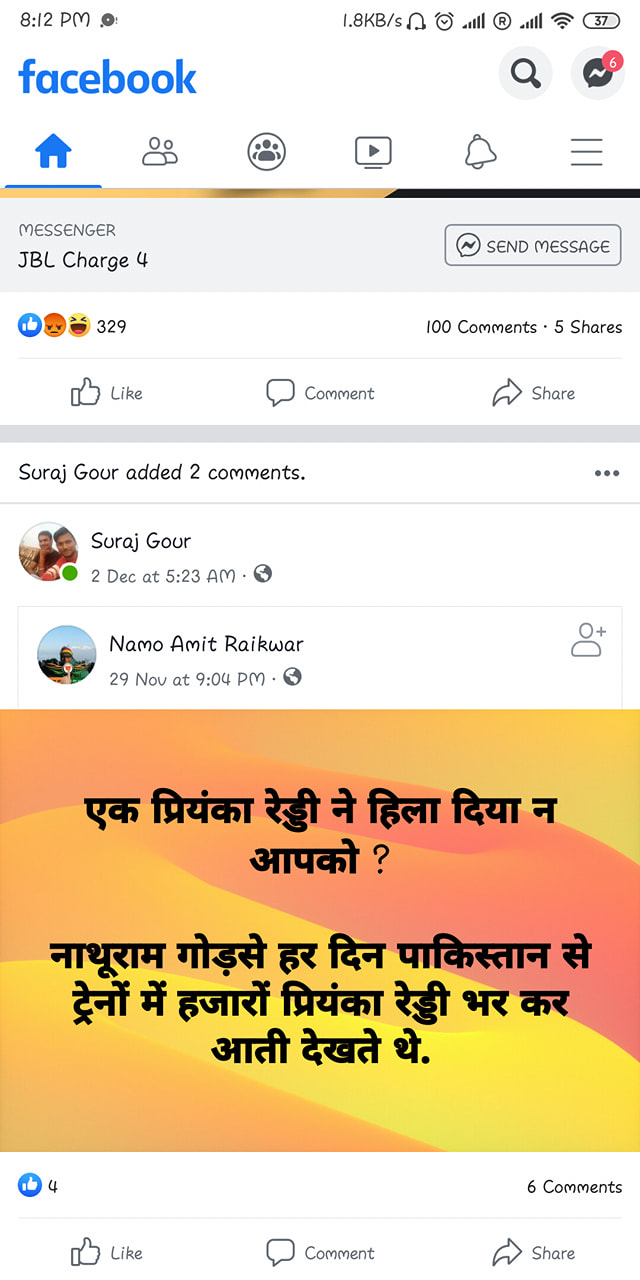Like the JBL Charge 4 post
This screenshot has width=640, height=1280.
click(x=107, y=393)
